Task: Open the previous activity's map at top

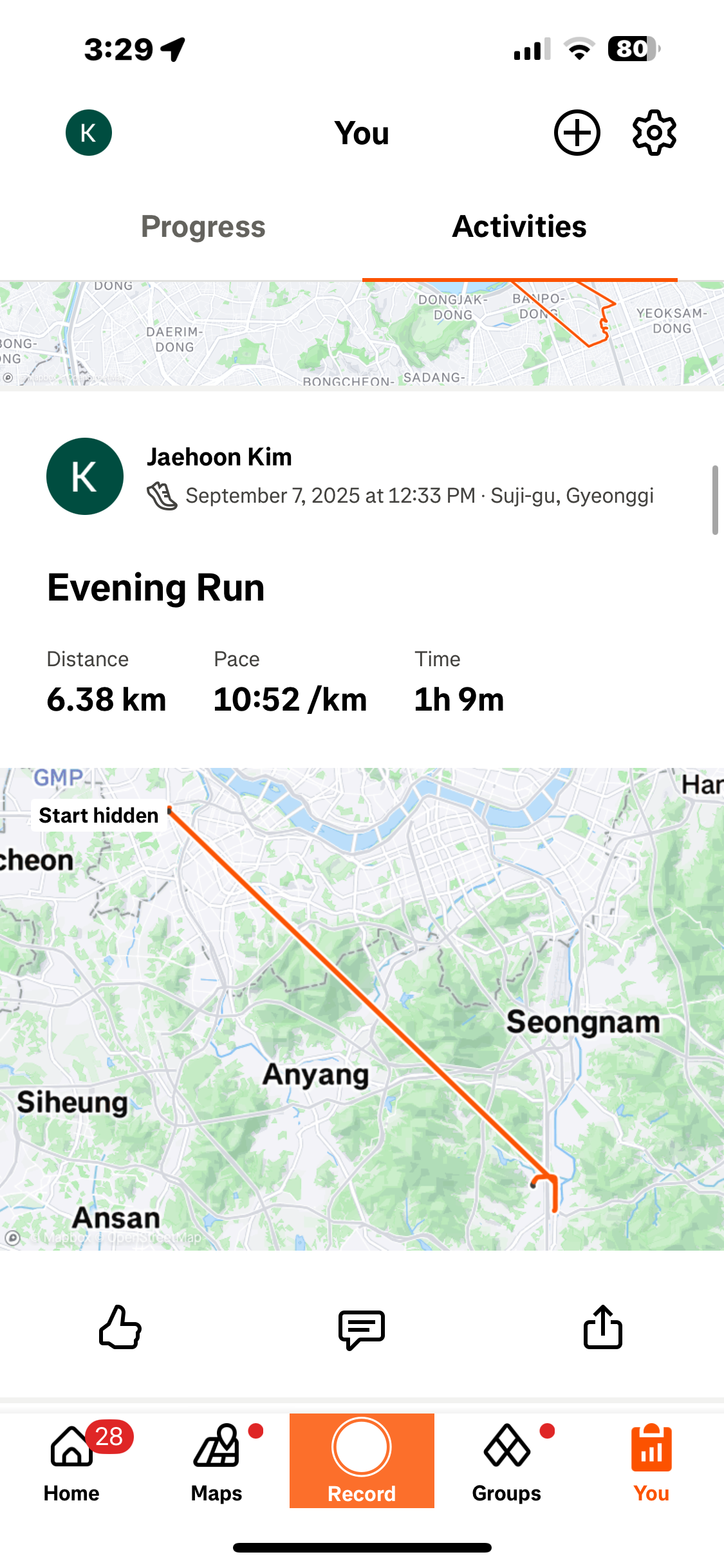Action: click(362, 333)
